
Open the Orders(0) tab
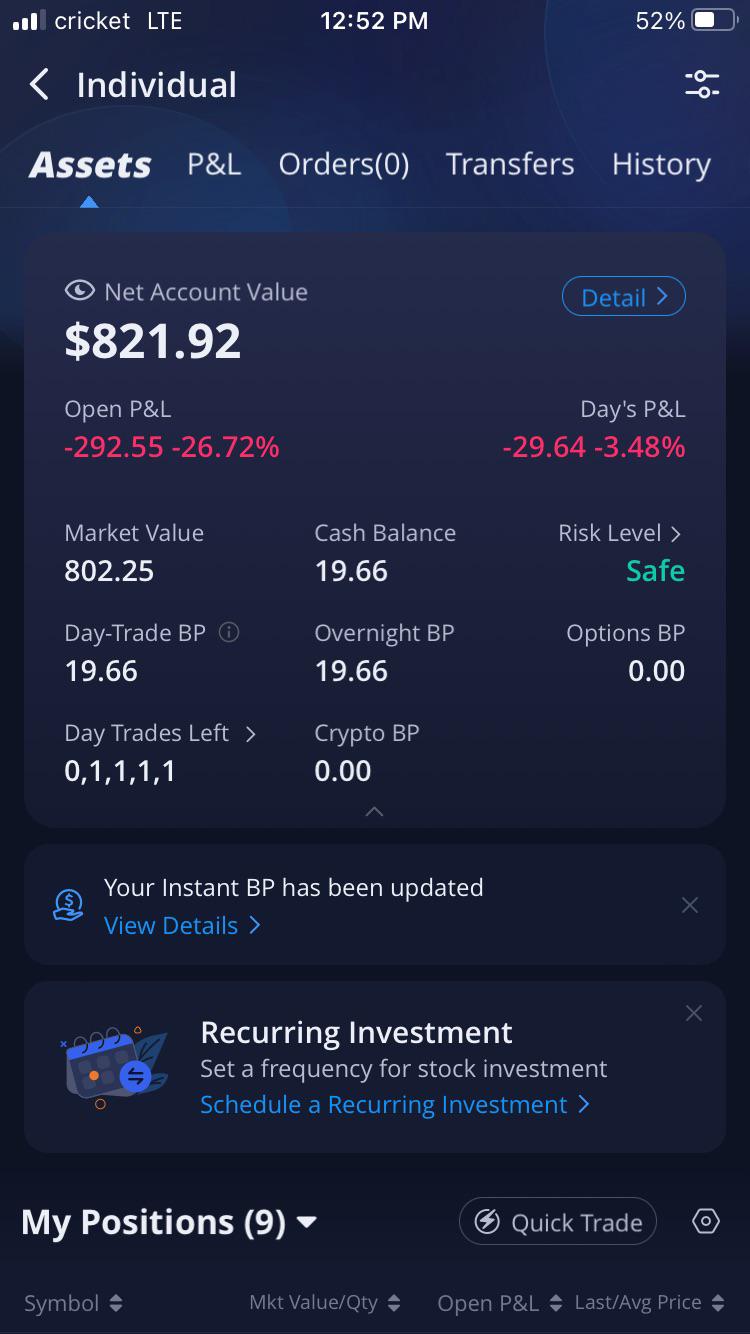(x=344, y=164)
